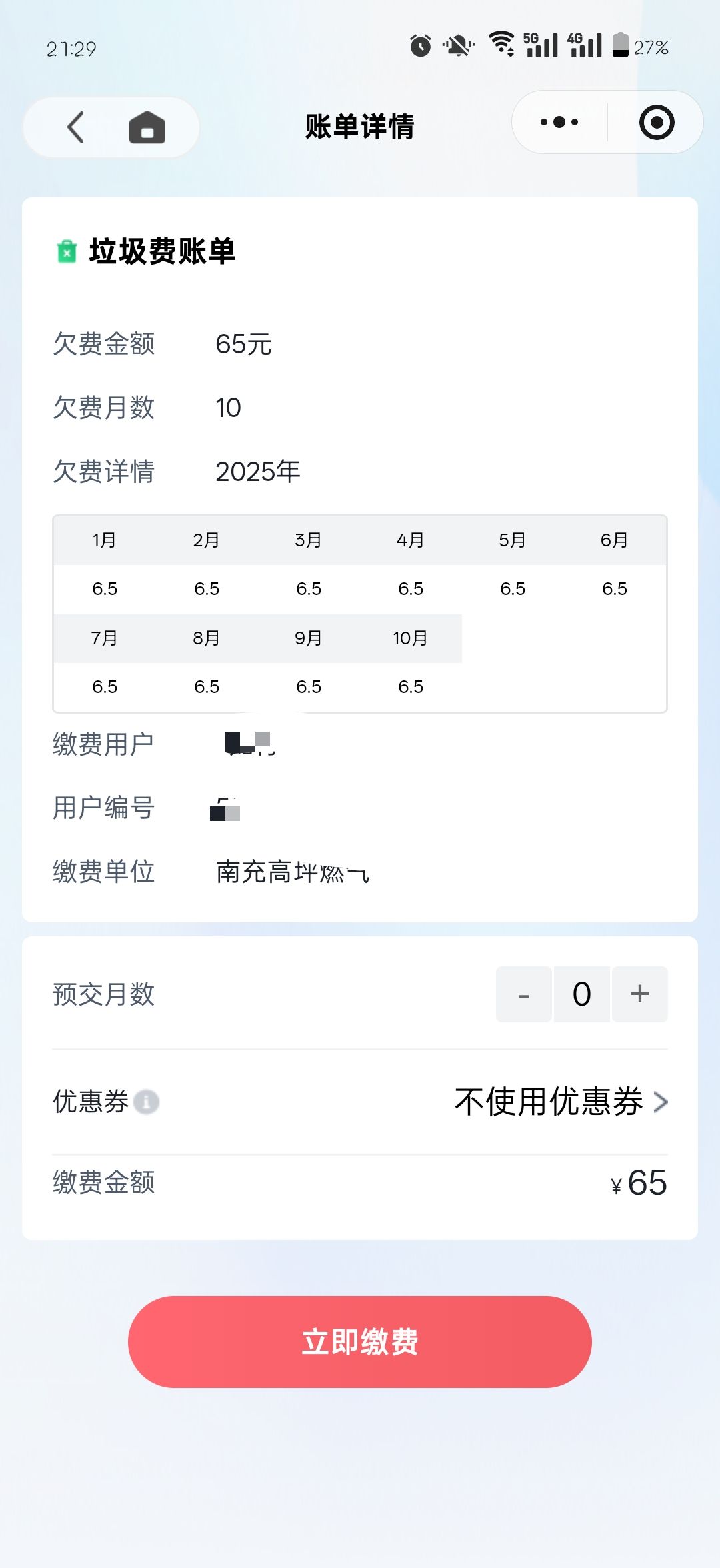The image size is (720, 1568).
Task: Tap the 账单详情 page title
Action: pos(359,128)
